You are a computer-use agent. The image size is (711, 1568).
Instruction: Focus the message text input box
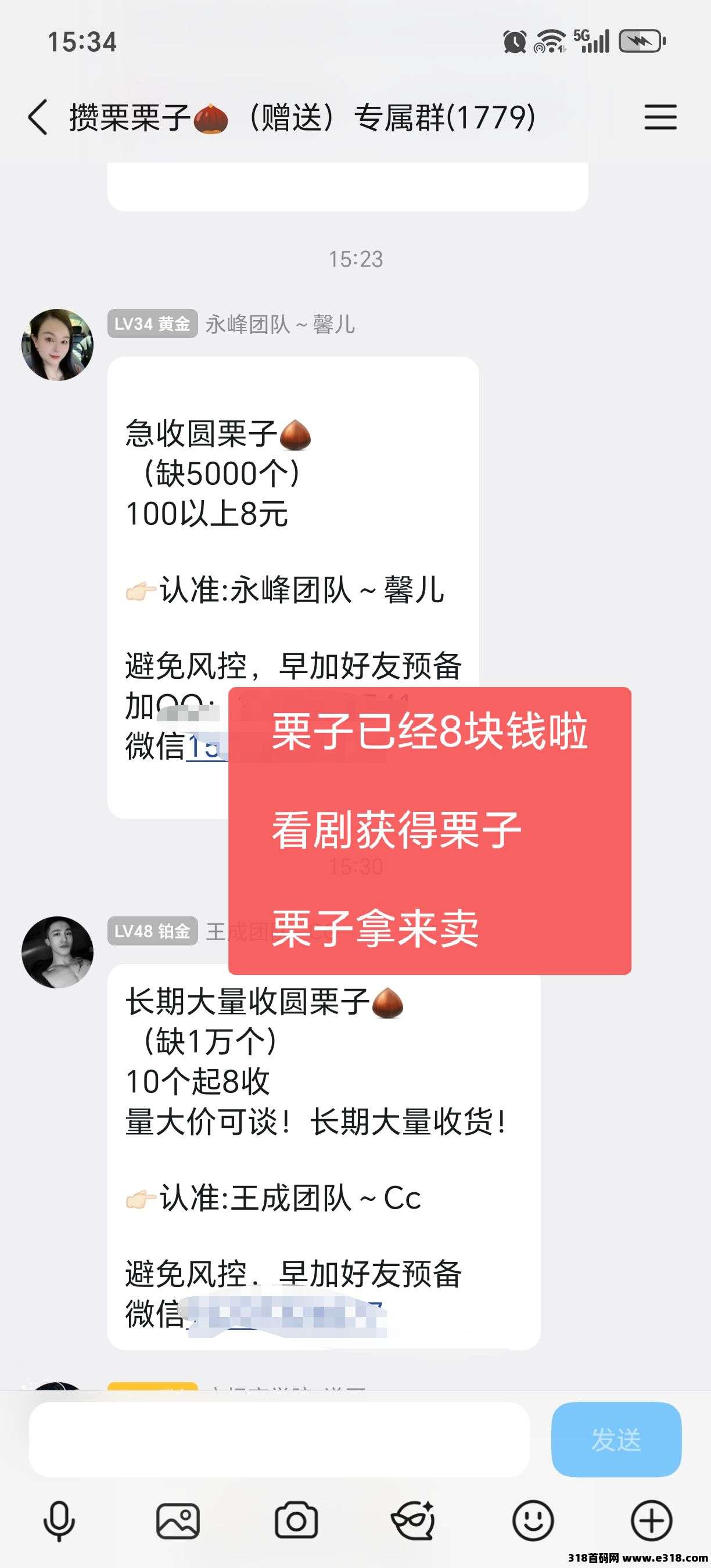(x=279, y=1440)
